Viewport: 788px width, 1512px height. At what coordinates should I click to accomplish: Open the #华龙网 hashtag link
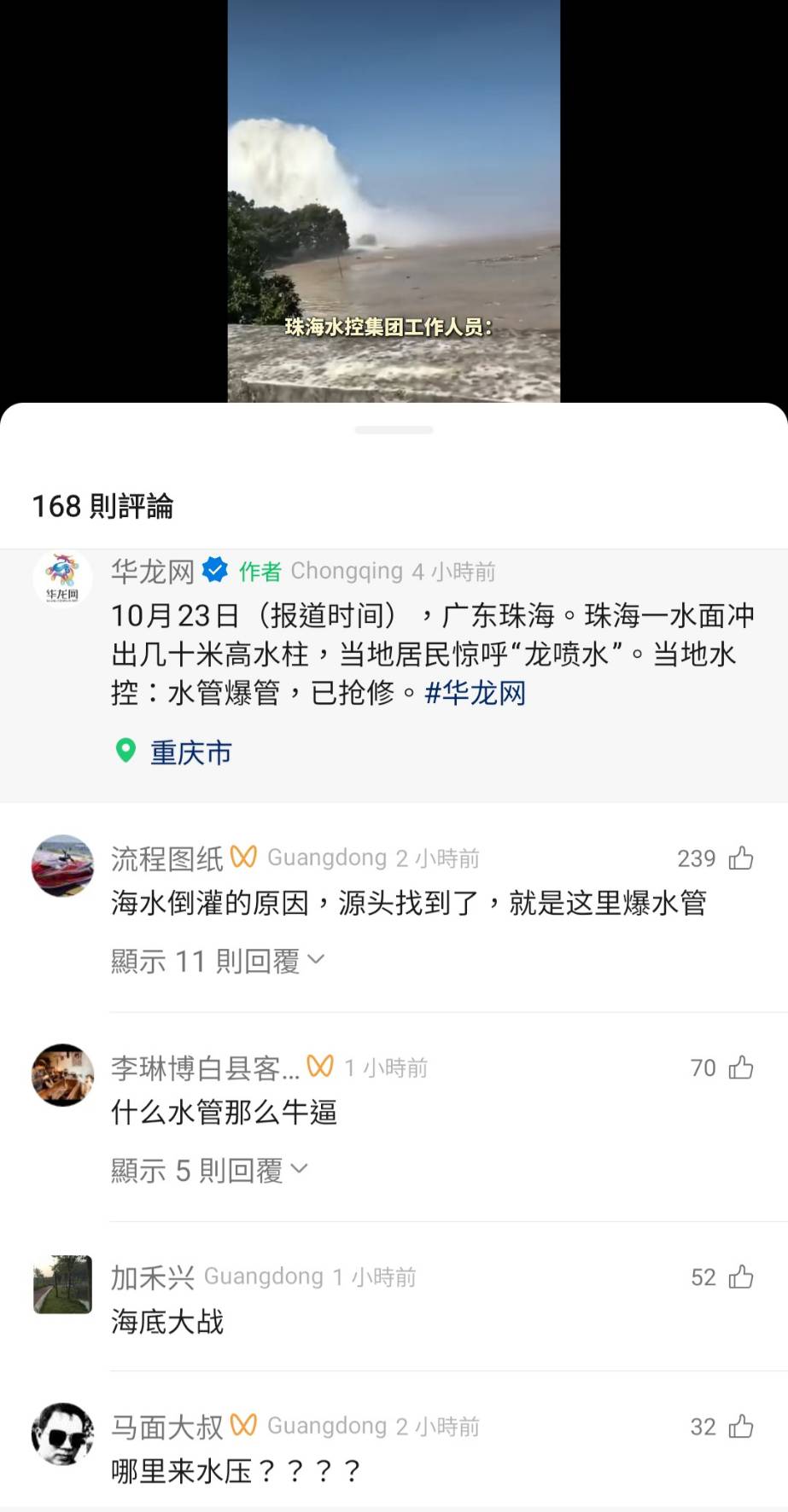[475, 692]
